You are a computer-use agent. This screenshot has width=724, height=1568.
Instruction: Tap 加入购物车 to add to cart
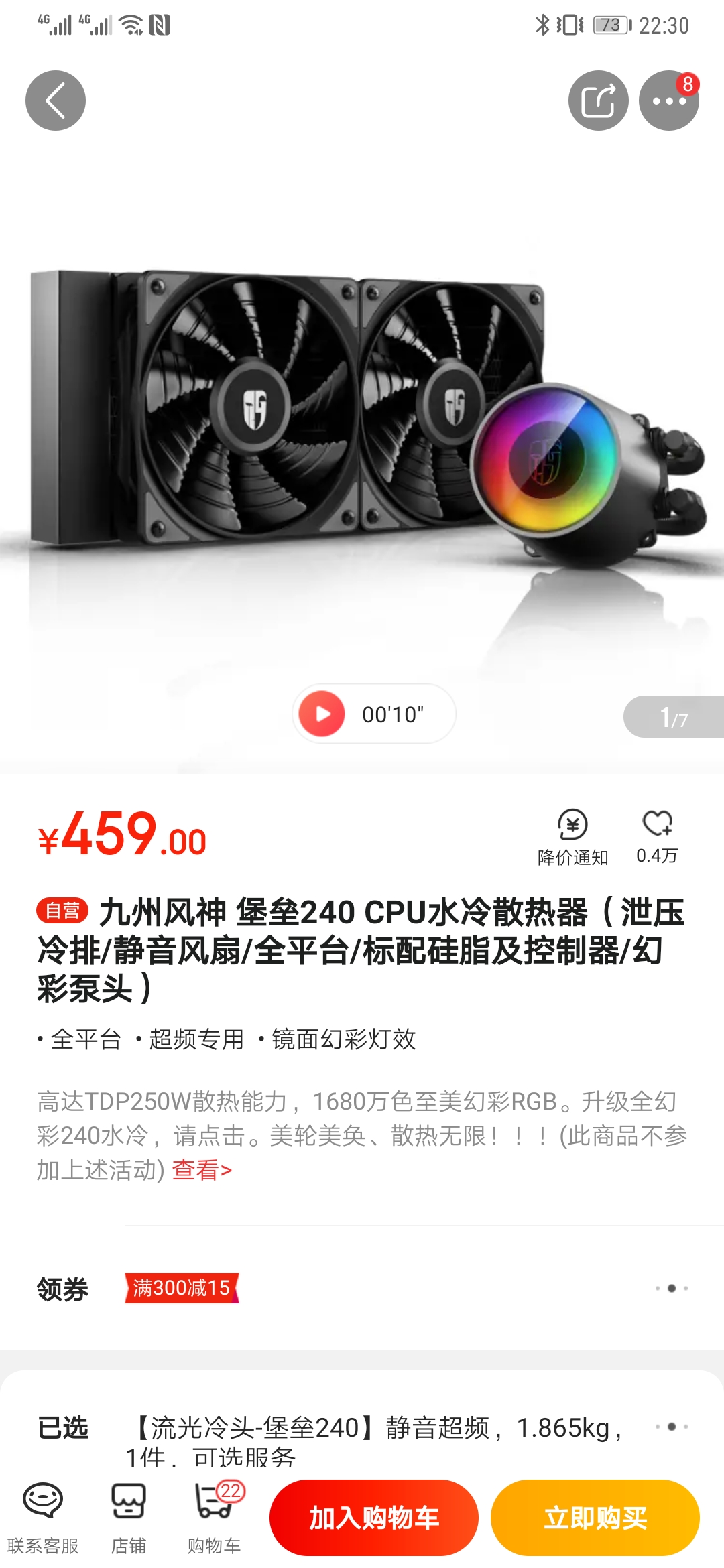(x=373, y=1518)
